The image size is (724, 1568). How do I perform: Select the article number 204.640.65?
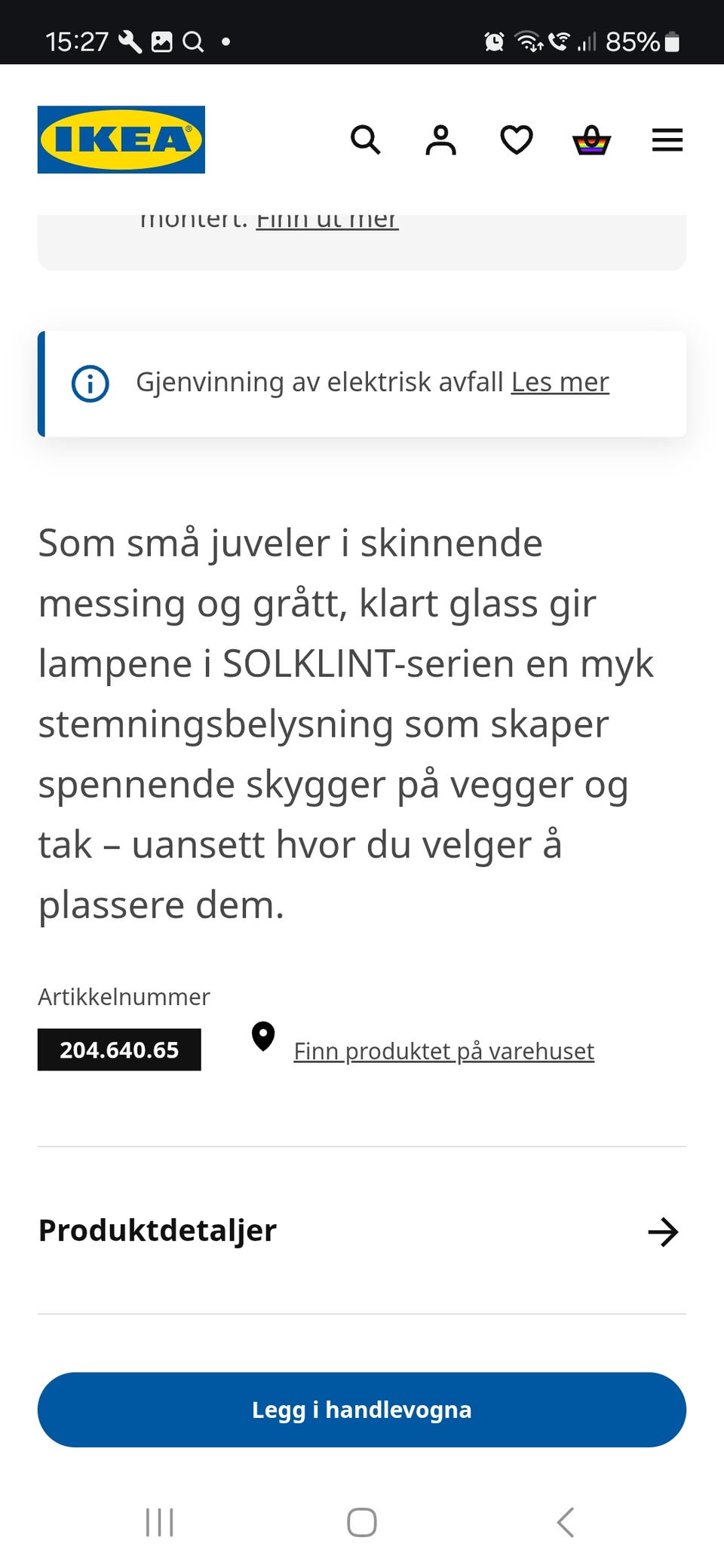119,1049
